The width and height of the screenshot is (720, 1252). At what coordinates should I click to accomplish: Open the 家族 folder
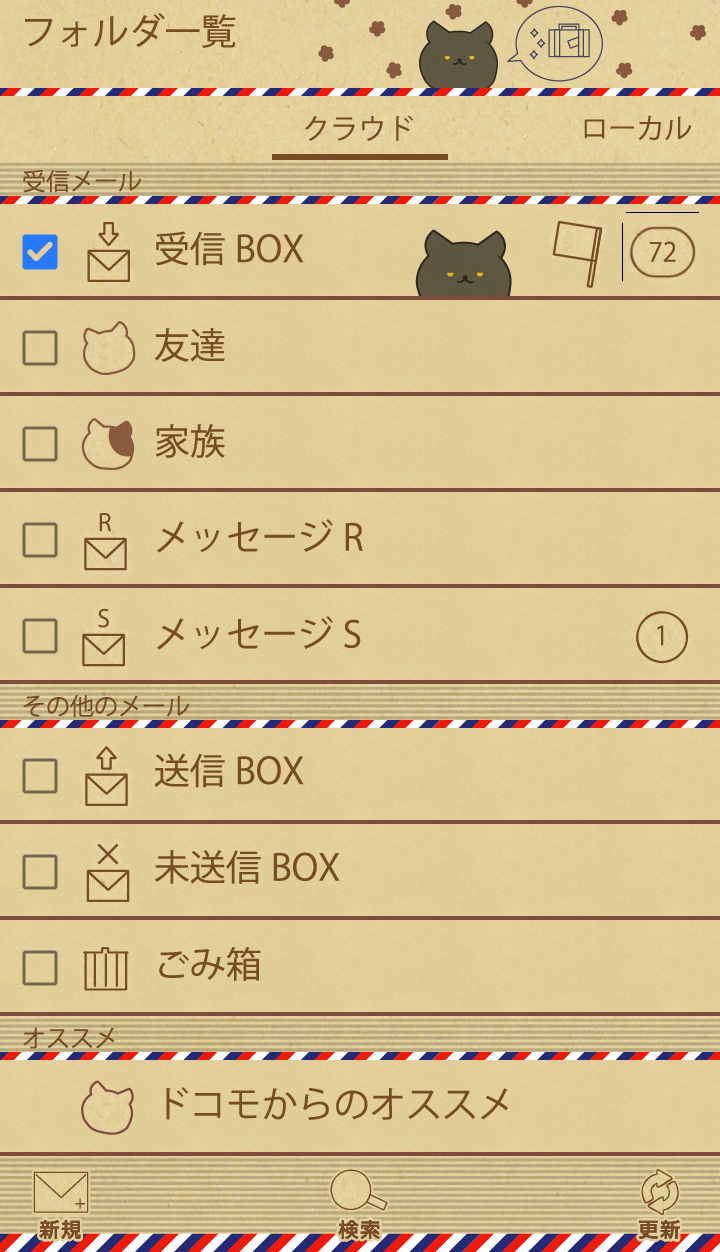[190, 442]
